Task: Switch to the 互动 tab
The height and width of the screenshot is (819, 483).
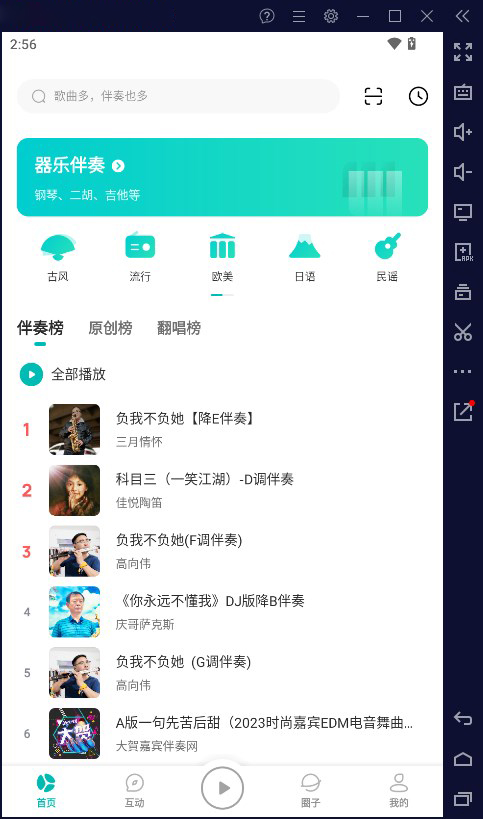Action: [x=134, y=790]
